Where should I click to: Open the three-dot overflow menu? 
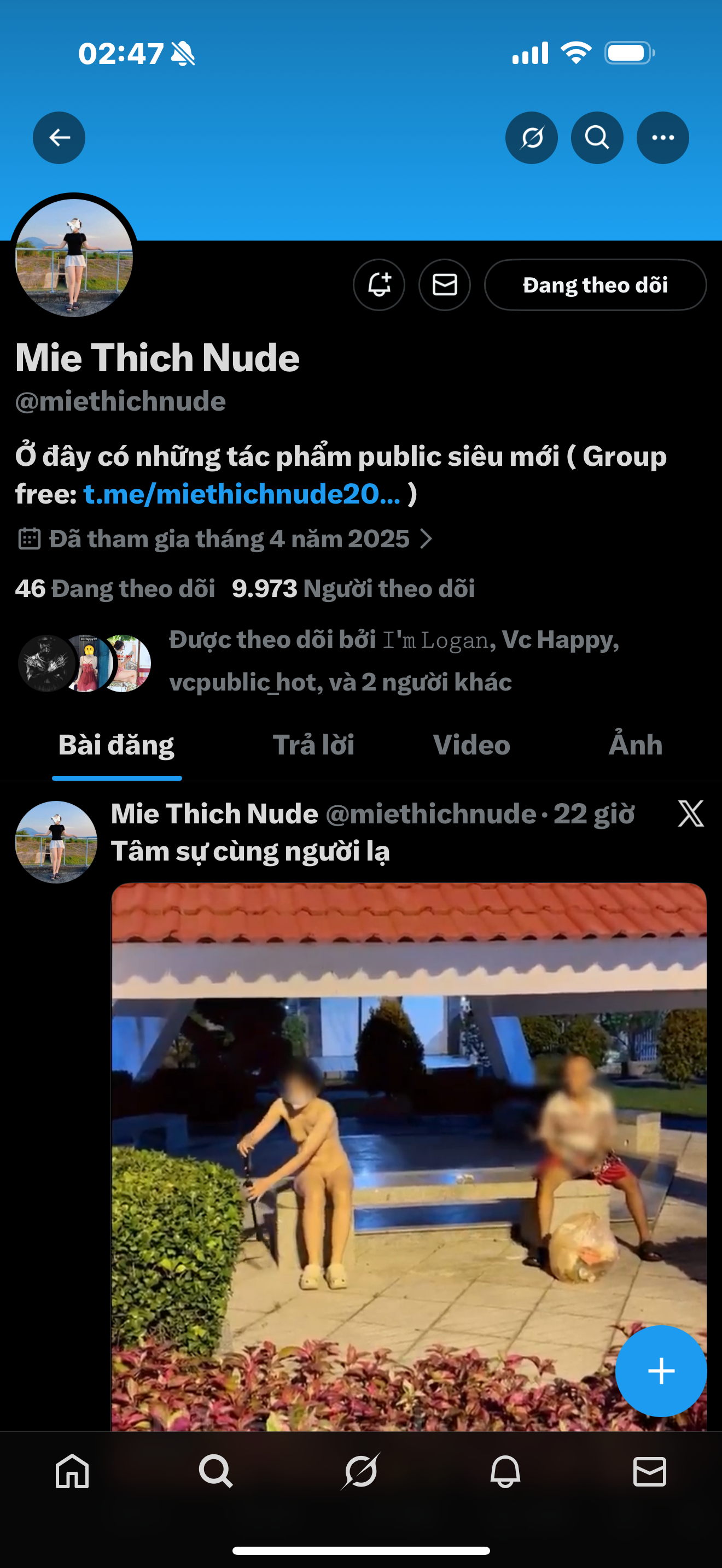click(x=663, y=138)
